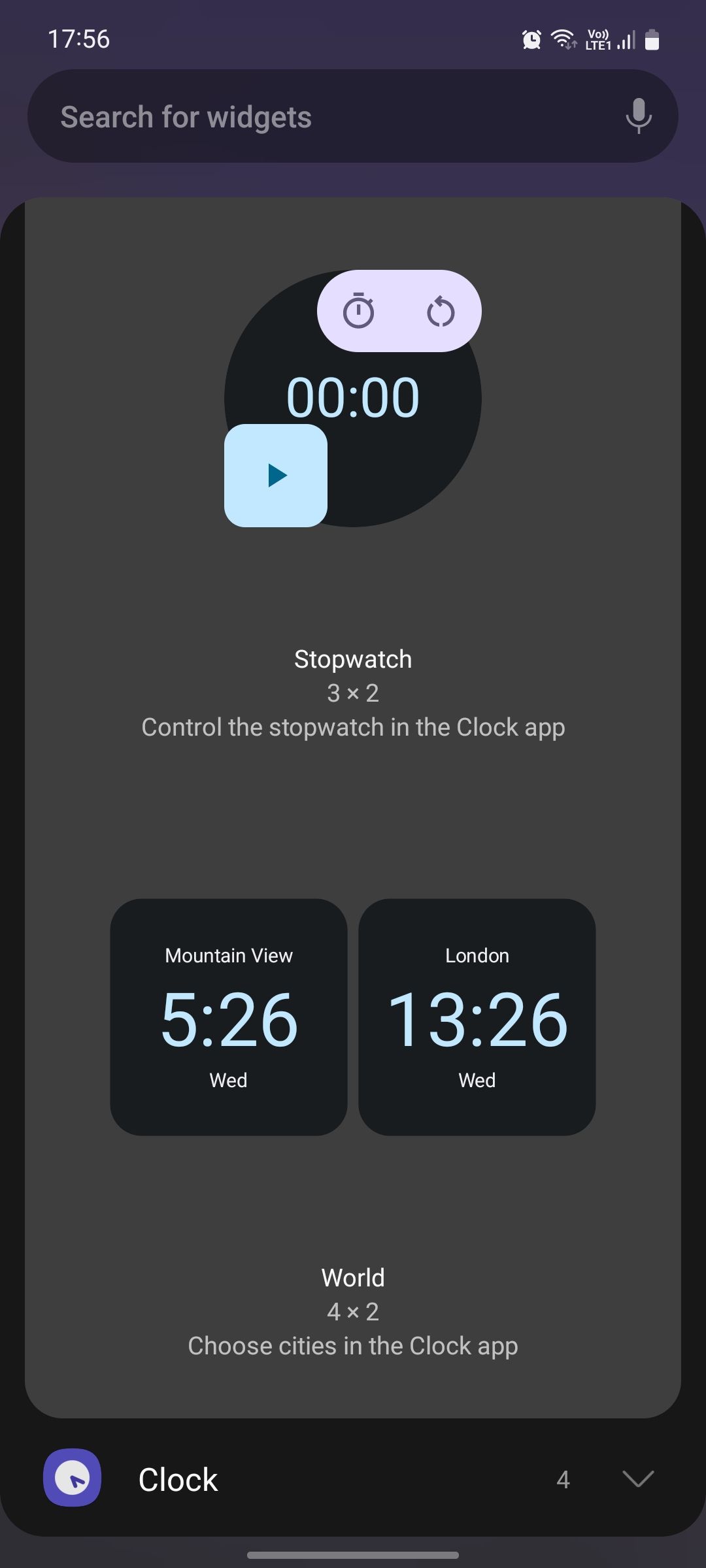Tap the World widget description text
Image resolution: width=706 pixels, height=1568 pixels.
point(353,1346)
